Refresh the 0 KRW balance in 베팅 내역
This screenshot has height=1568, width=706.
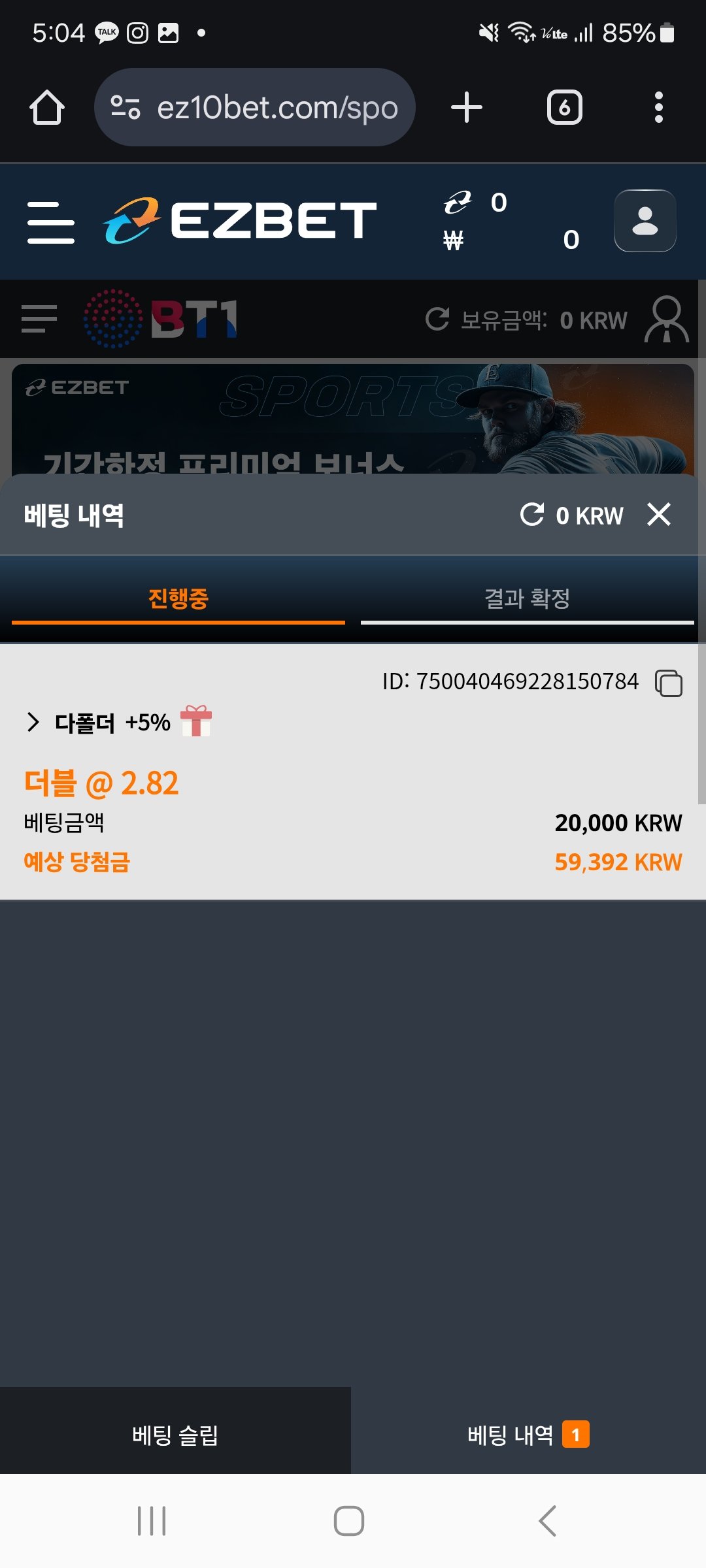pos(532,515)
